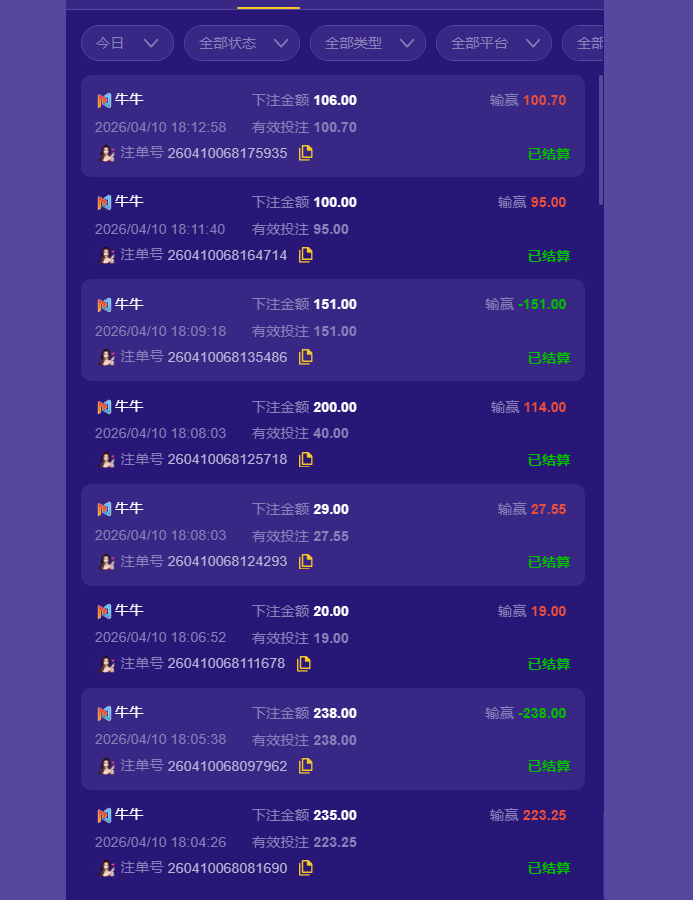
Task: Copy order number 260410068135486
Action: [306, 357]
